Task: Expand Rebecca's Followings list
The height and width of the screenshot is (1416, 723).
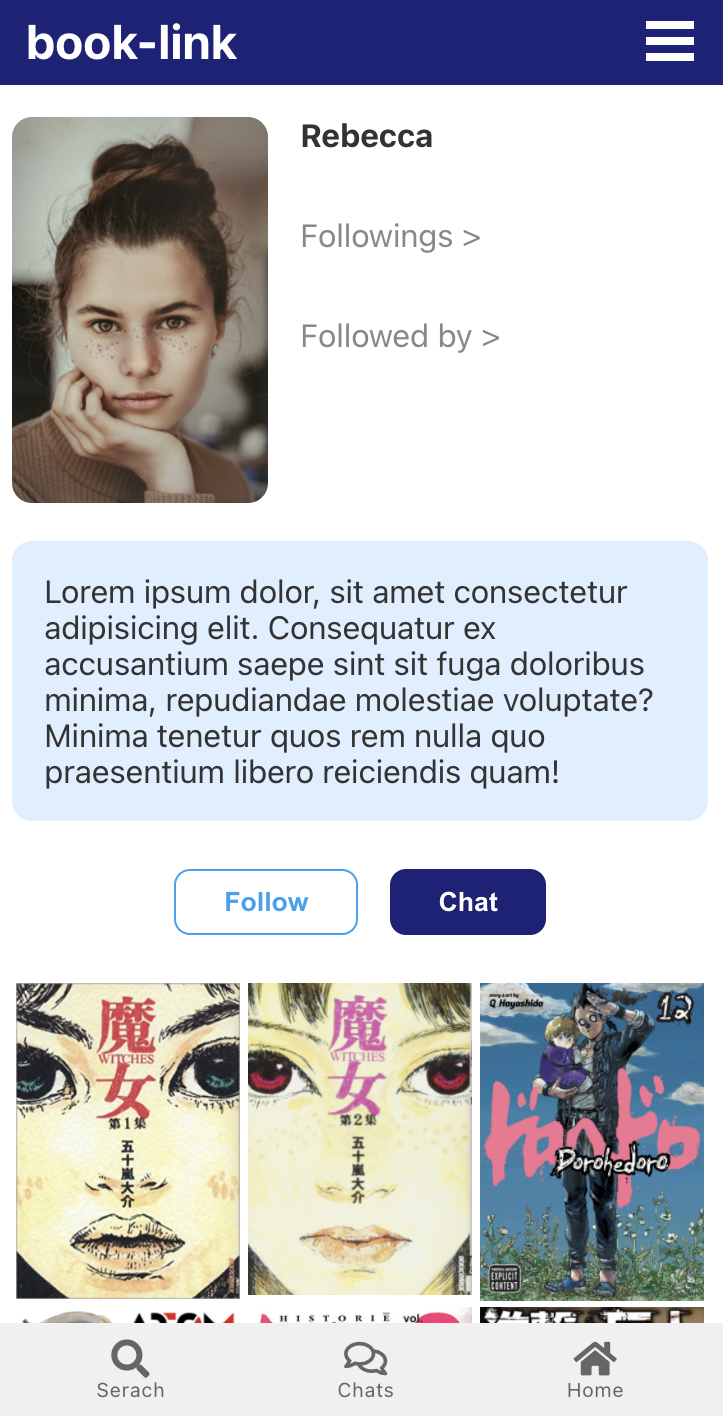Action: [390, 236]
